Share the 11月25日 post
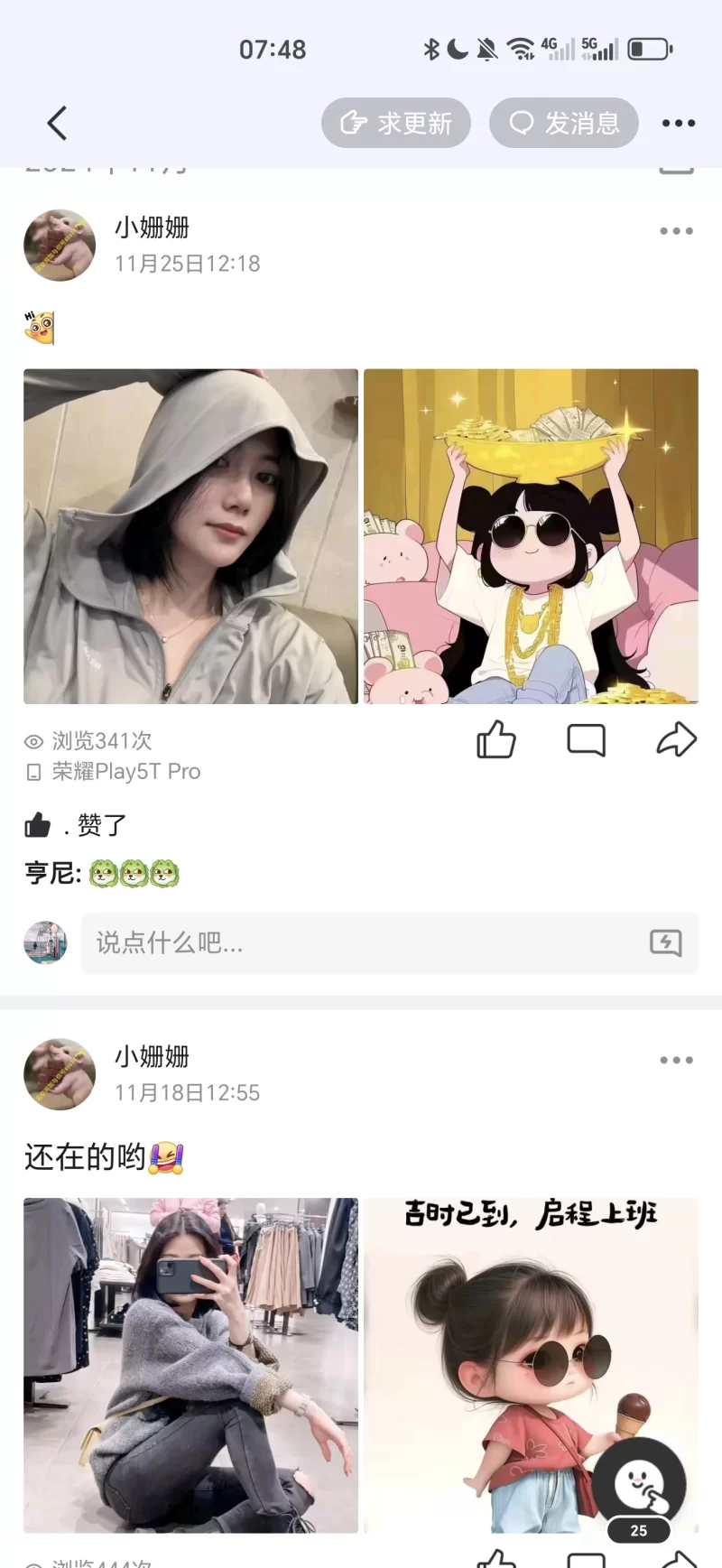 coord(676,740)
